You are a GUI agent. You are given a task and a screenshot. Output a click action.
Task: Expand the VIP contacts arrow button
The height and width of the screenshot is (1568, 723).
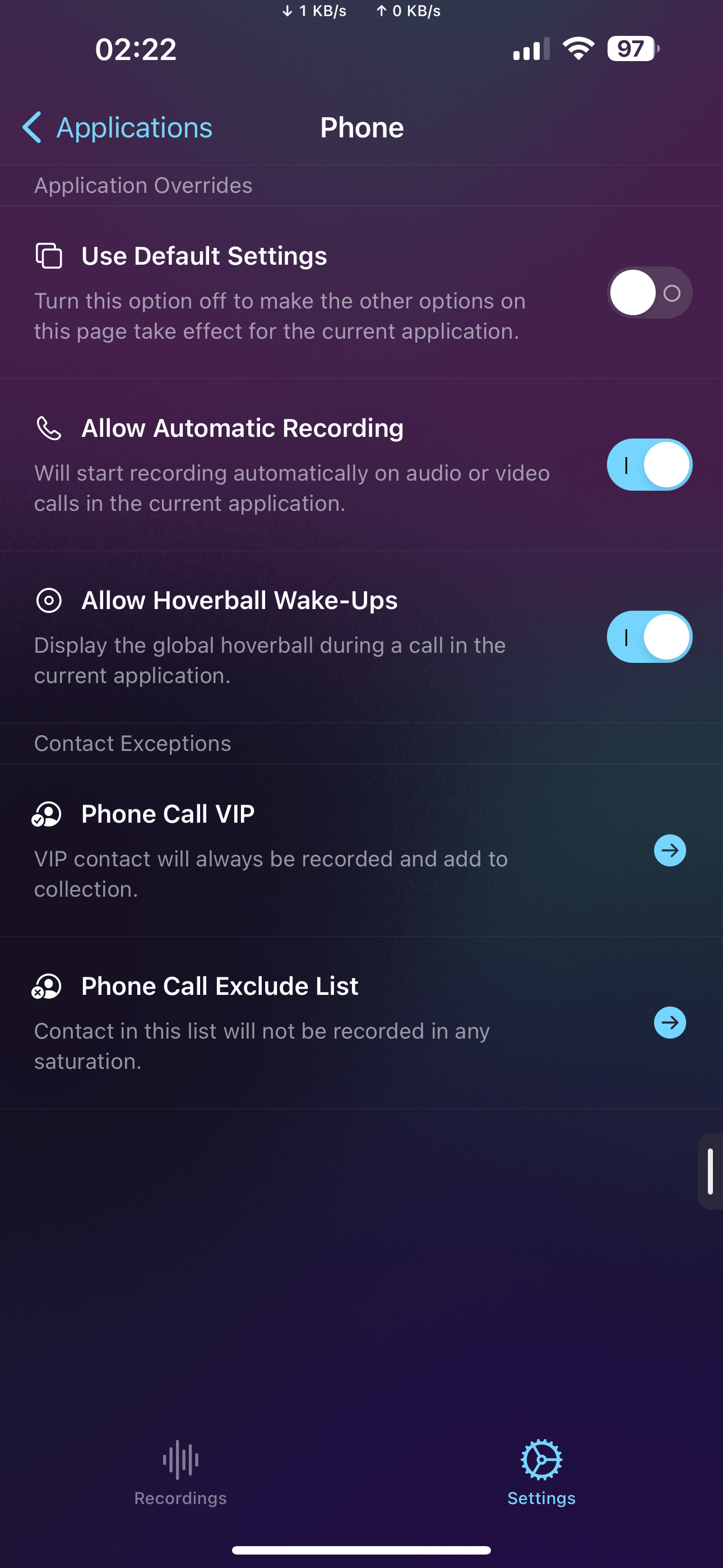669,850
